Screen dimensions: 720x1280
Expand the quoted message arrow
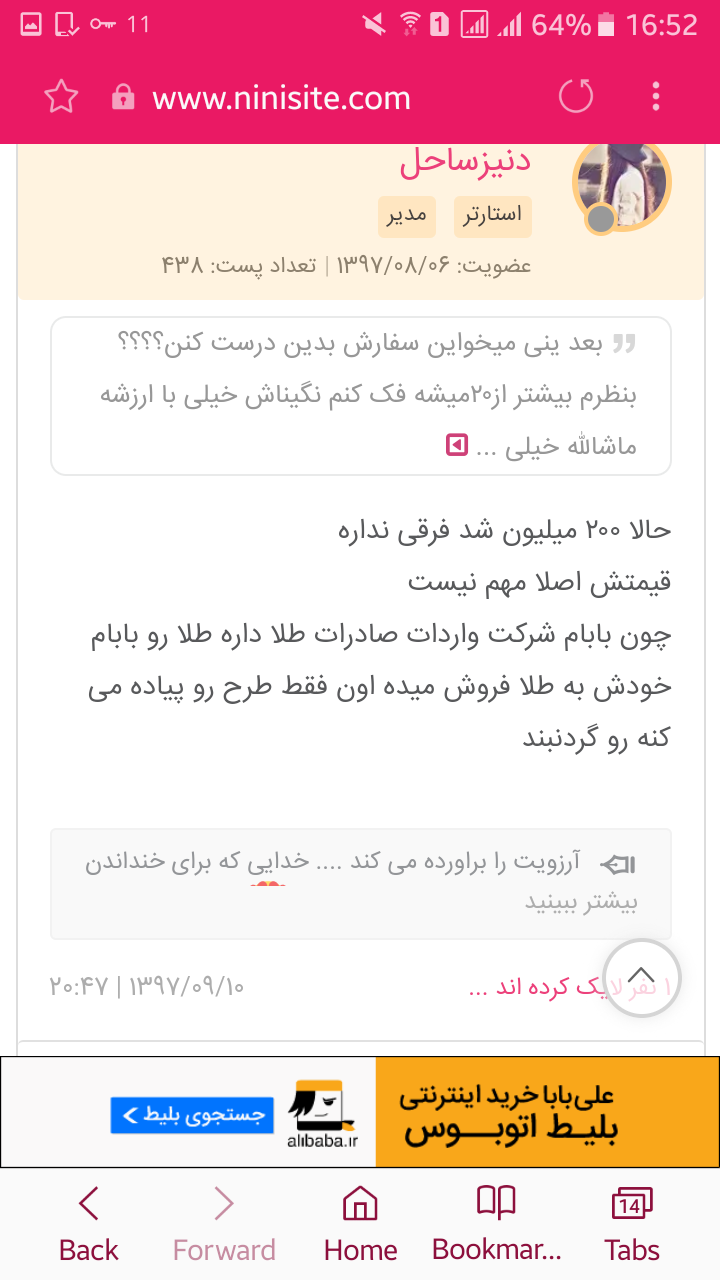tap(457, 445)
